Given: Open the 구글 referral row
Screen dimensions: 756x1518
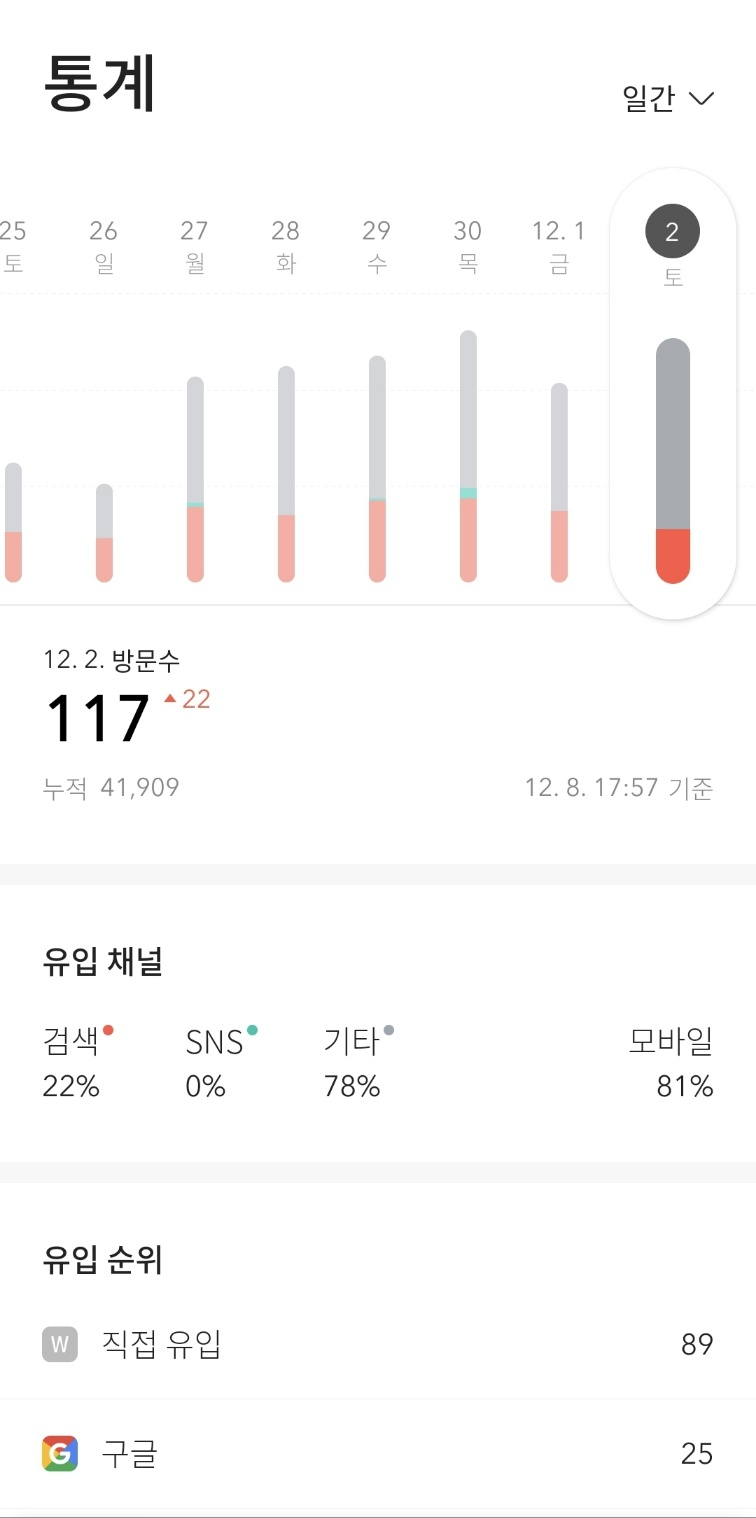Looking at the screenshot, I should (x=378, y=1453).
